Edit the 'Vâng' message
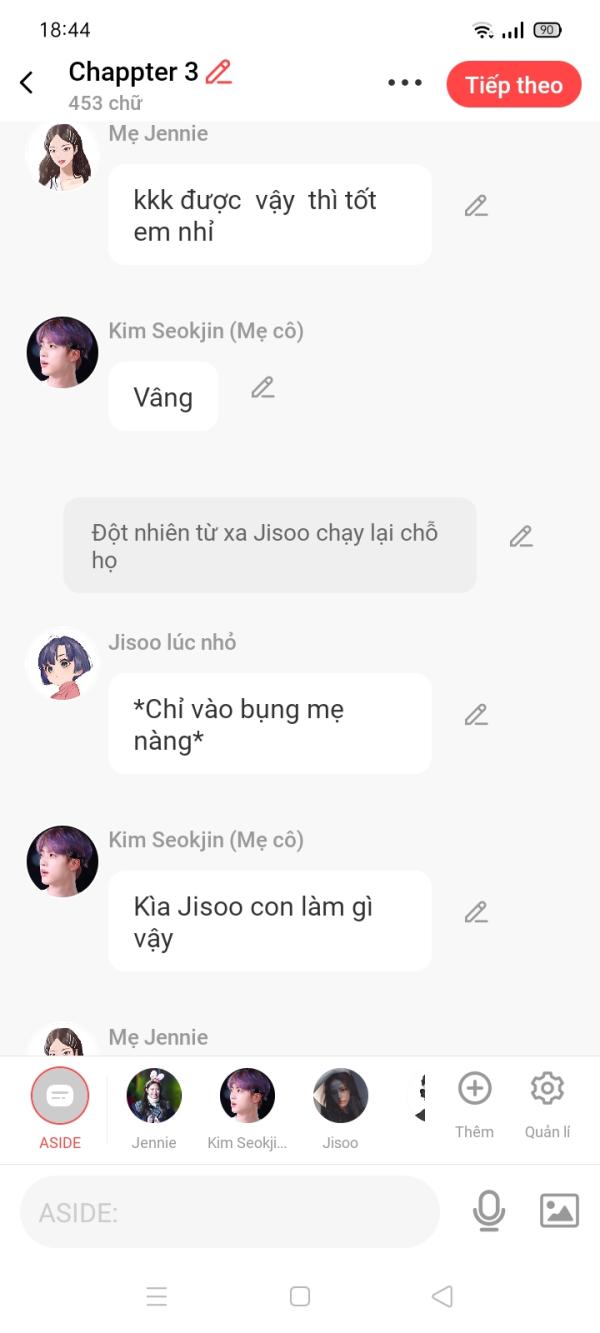The image size is (600, 1333). coord(263,387)
